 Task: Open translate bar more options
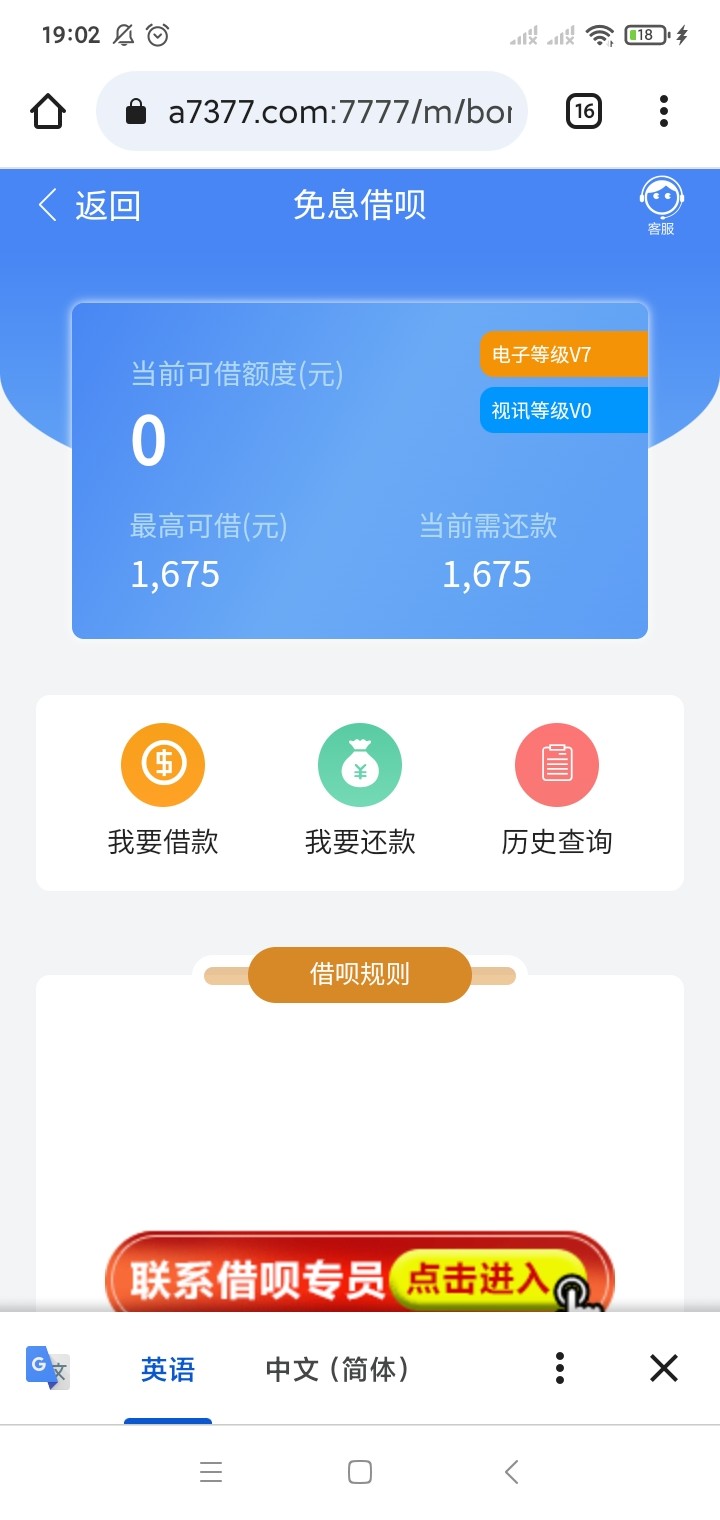pyautogui.click(x=560, y=1368)
